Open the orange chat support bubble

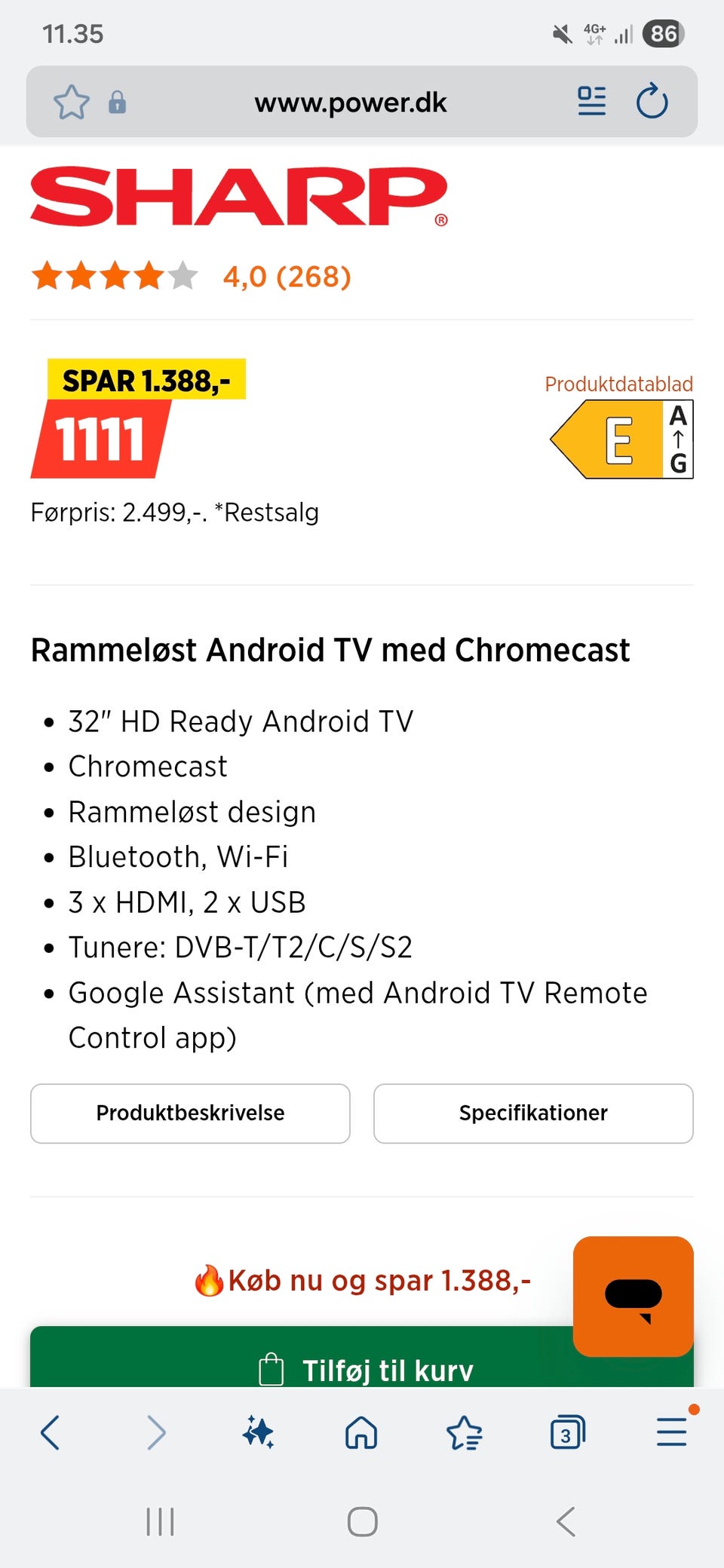tap(633, 1296)
